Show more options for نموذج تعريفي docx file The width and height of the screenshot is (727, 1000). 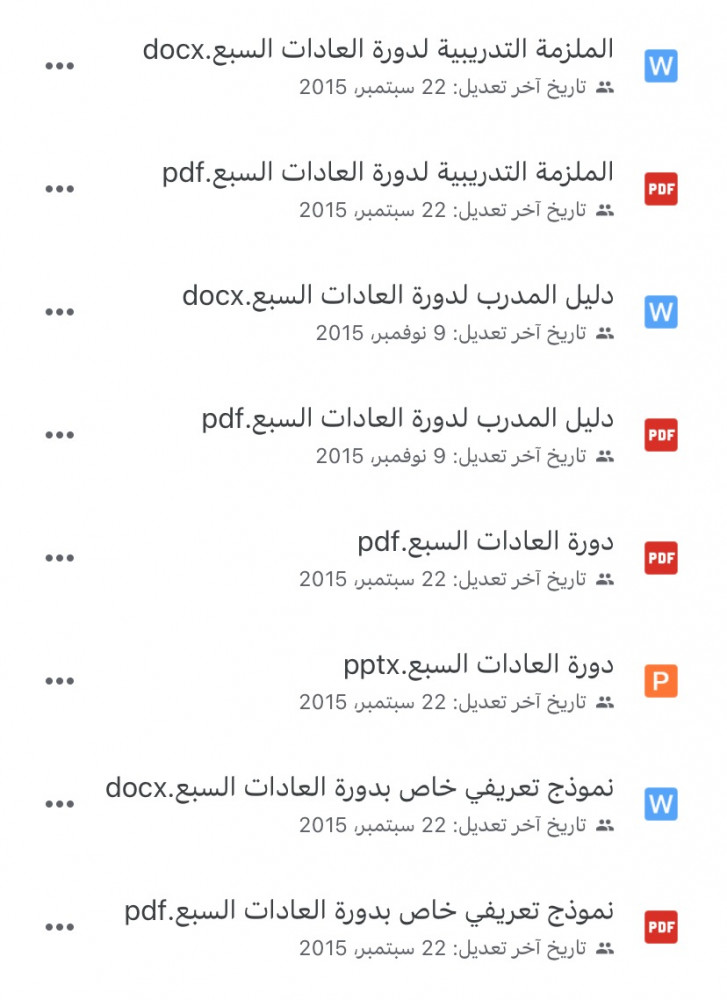tap(60, 804)
